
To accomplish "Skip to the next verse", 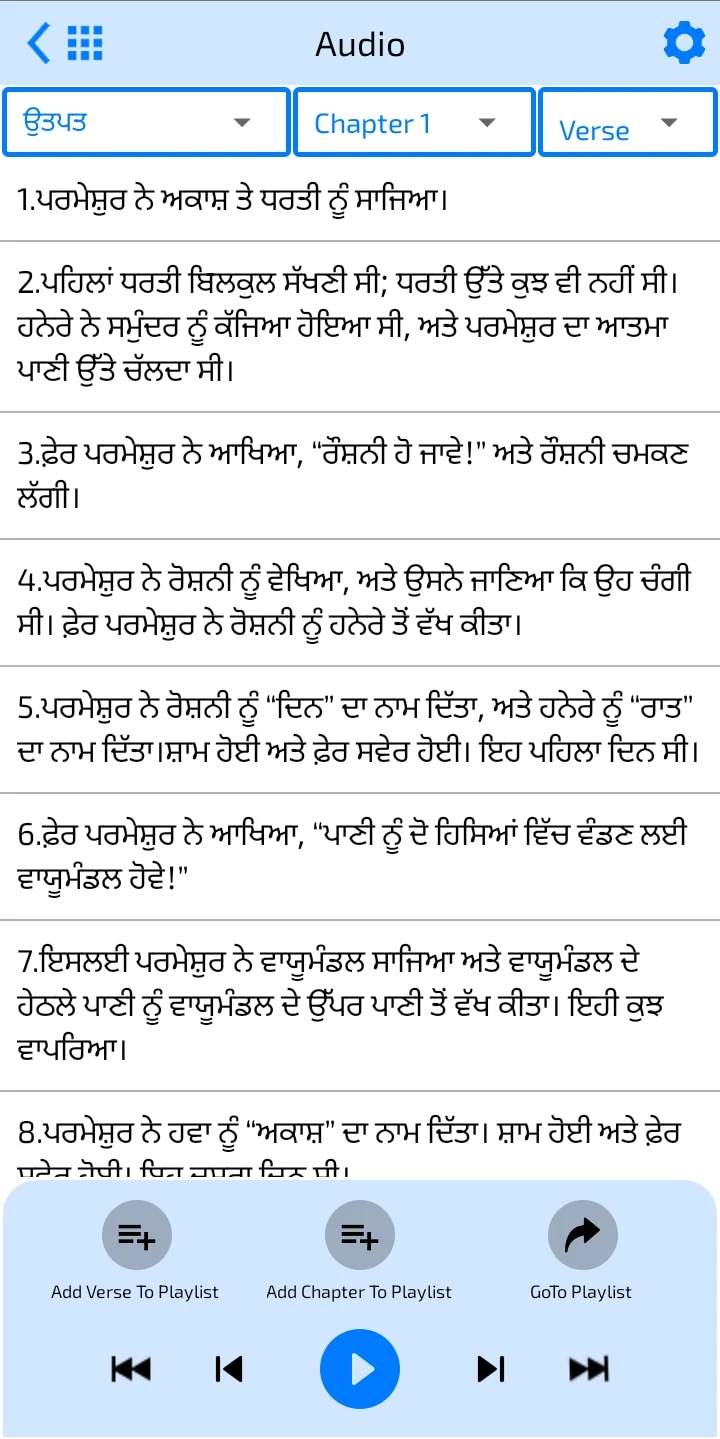I will [x=490, y=1369].
